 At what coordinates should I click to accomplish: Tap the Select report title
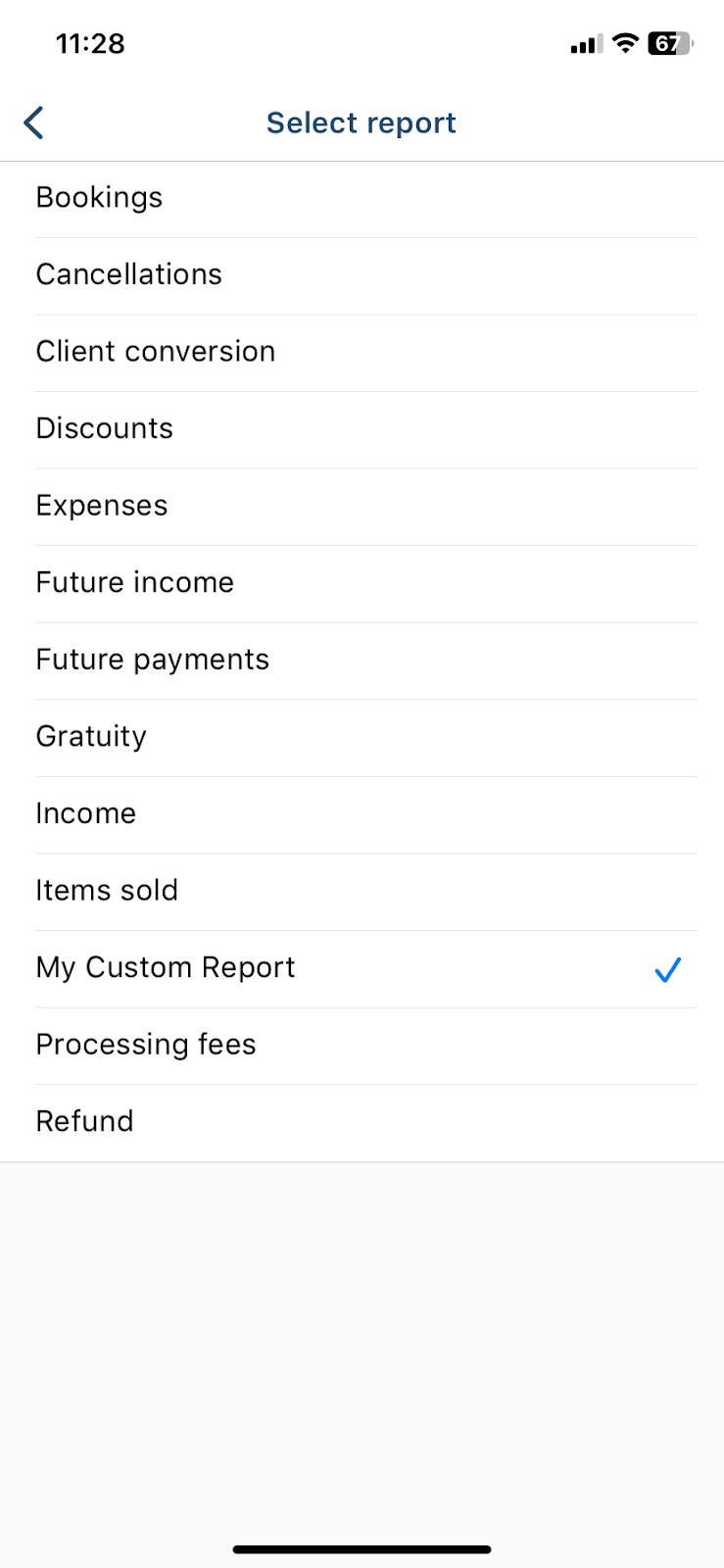coord(361,122)
